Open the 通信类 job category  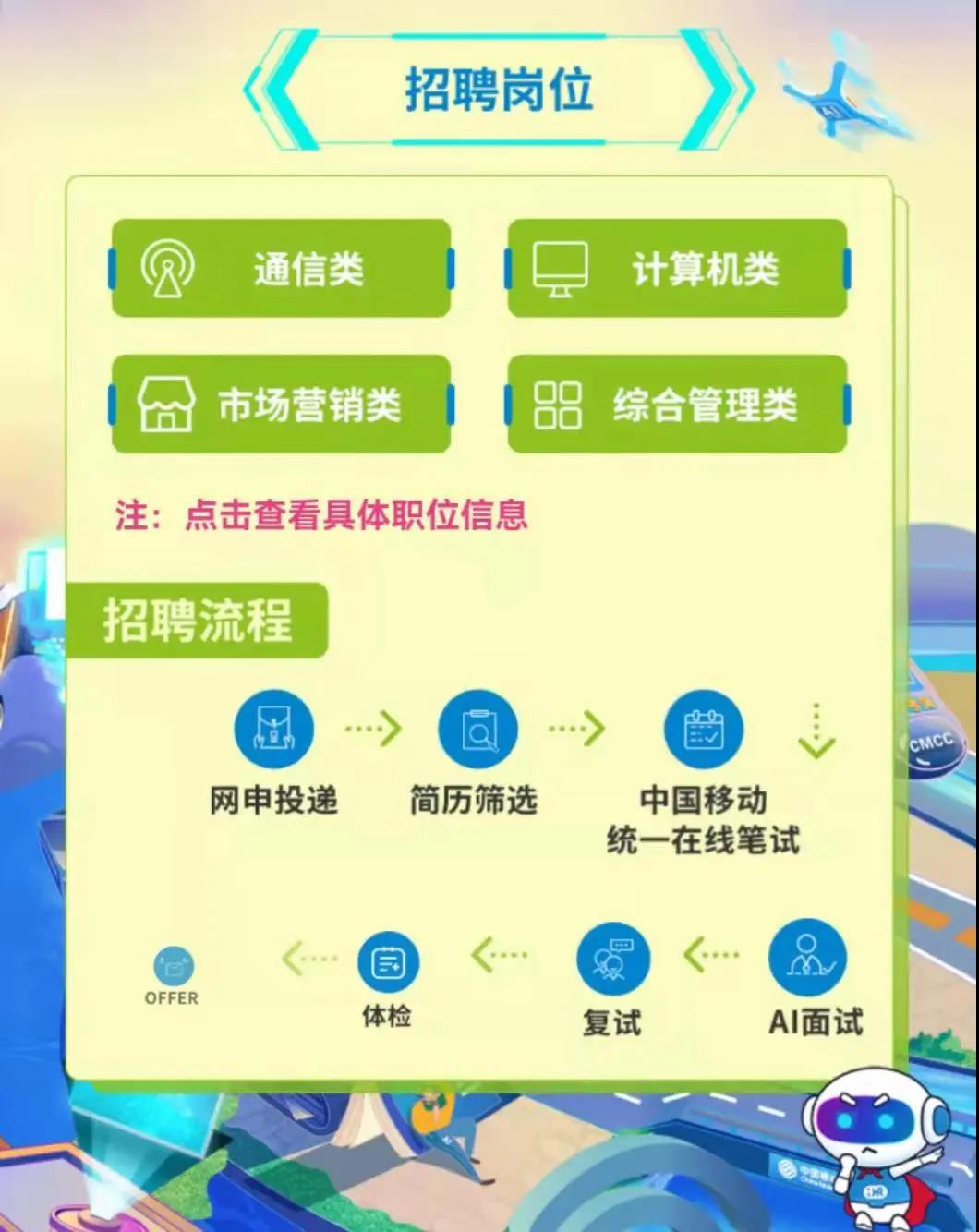[281, 269]
